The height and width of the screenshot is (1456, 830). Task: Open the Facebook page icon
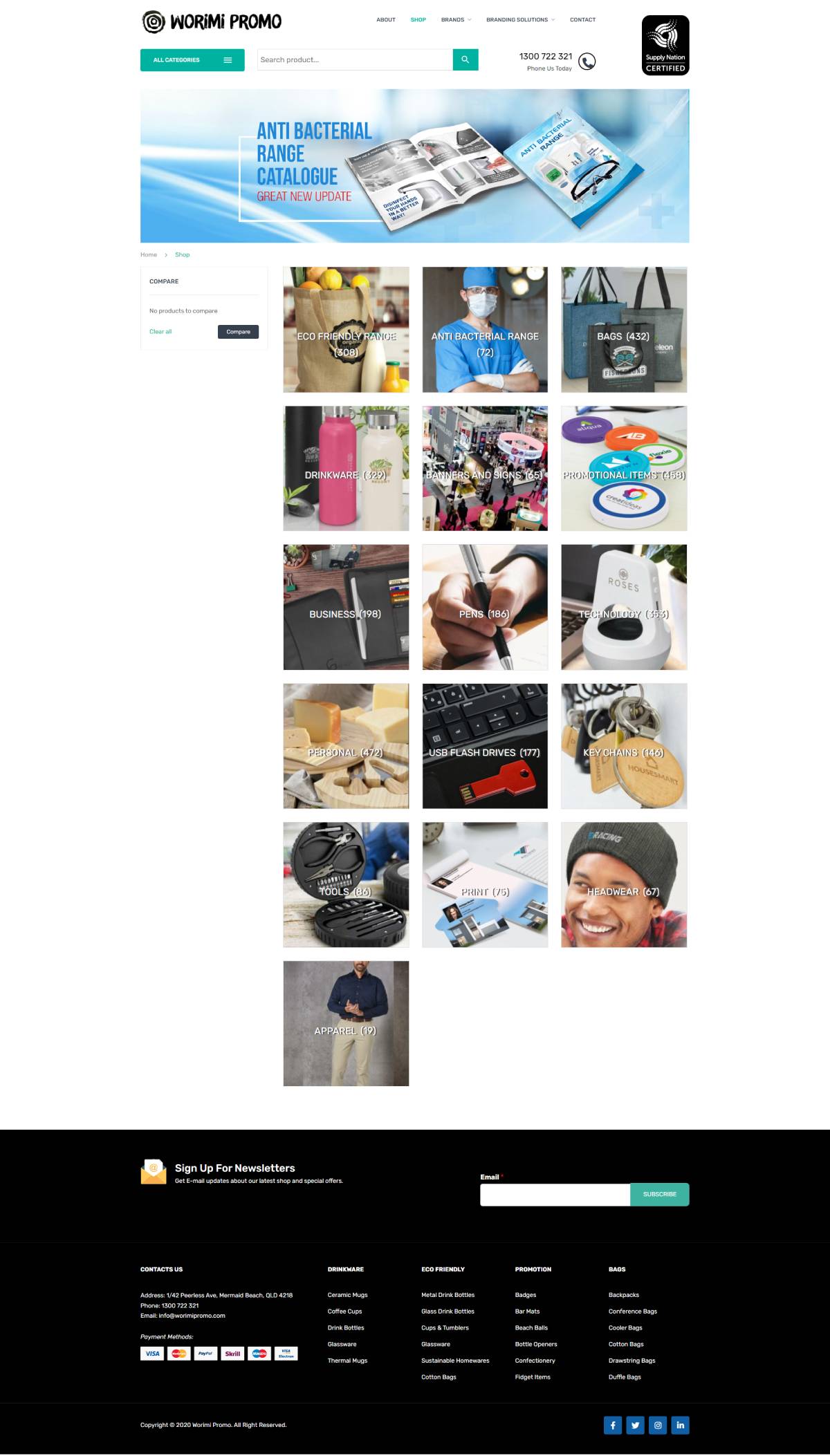(x=612, y=1425)
